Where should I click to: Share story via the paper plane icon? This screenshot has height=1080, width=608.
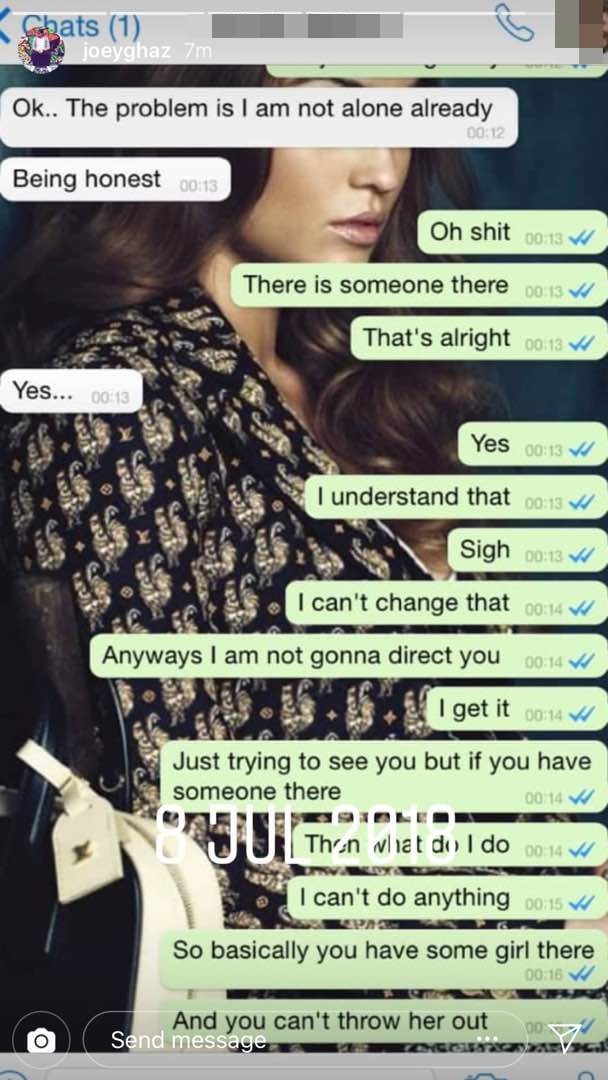tap(565, 1038)
